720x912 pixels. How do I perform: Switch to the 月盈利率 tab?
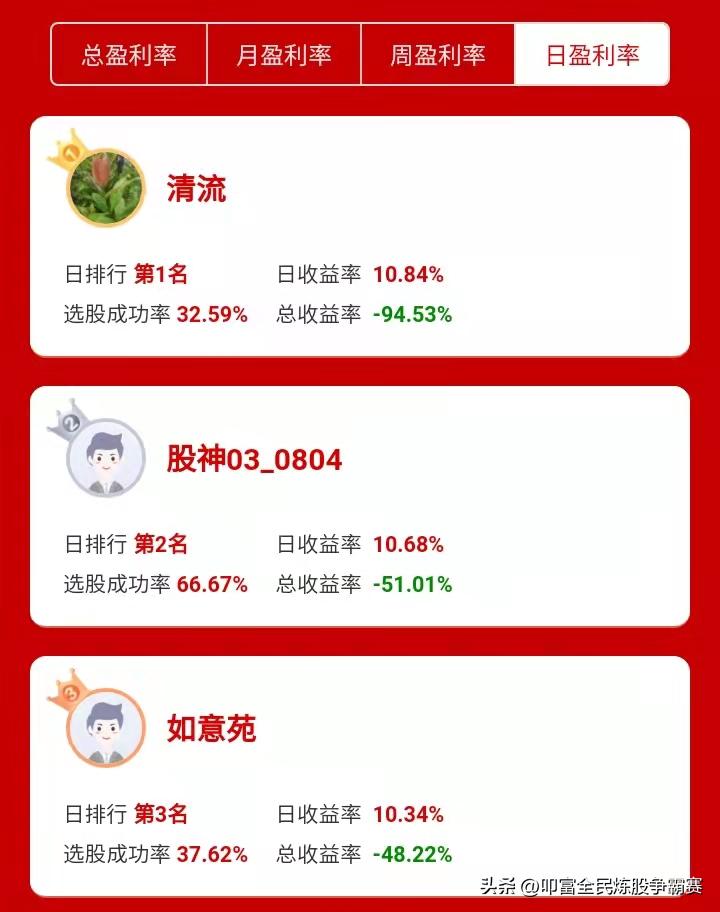(283, 55)
